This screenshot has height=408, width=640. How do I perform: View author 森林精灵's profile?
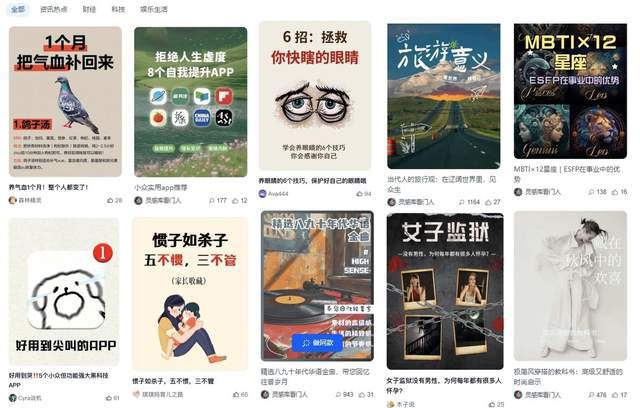point(28,201)
